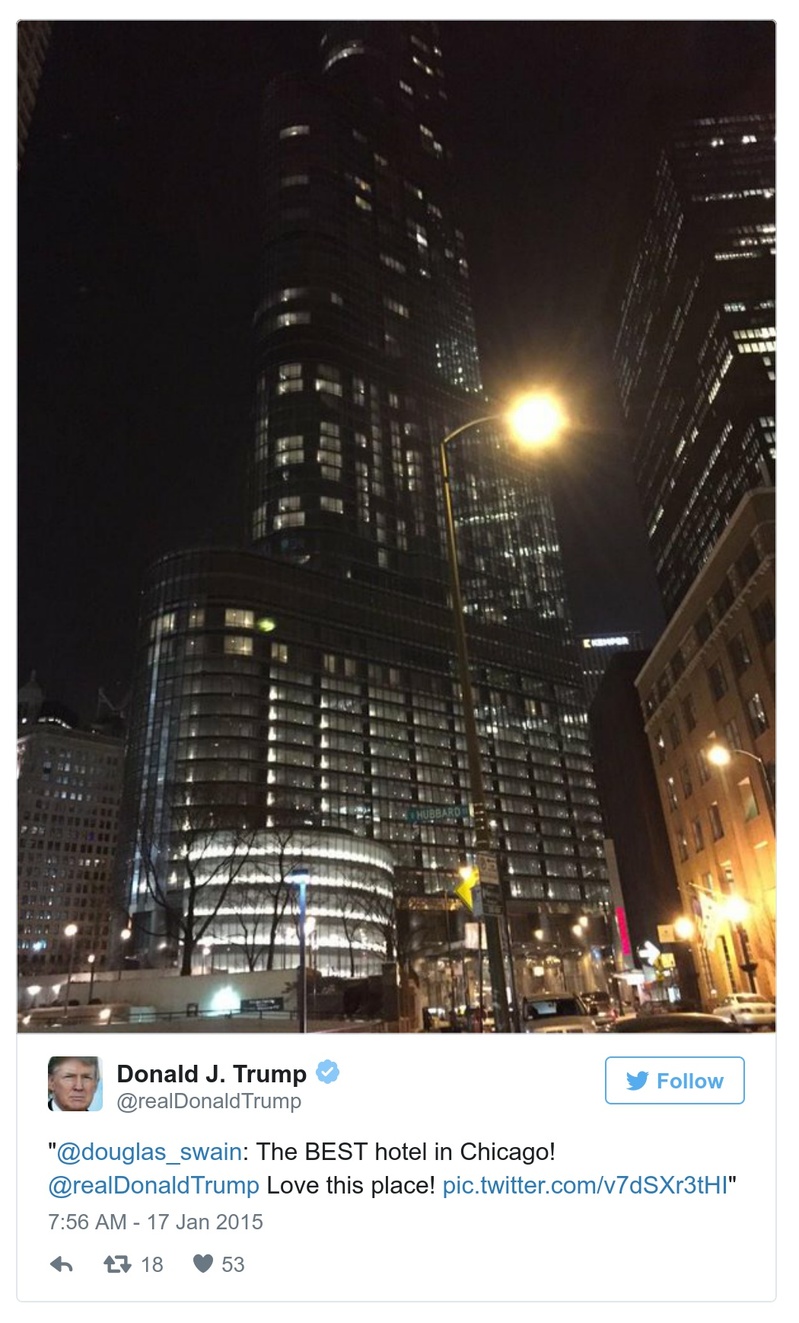This screenshot has width=799, height=1323.
Task: Retweet this post
Action: pos(117,1264)
